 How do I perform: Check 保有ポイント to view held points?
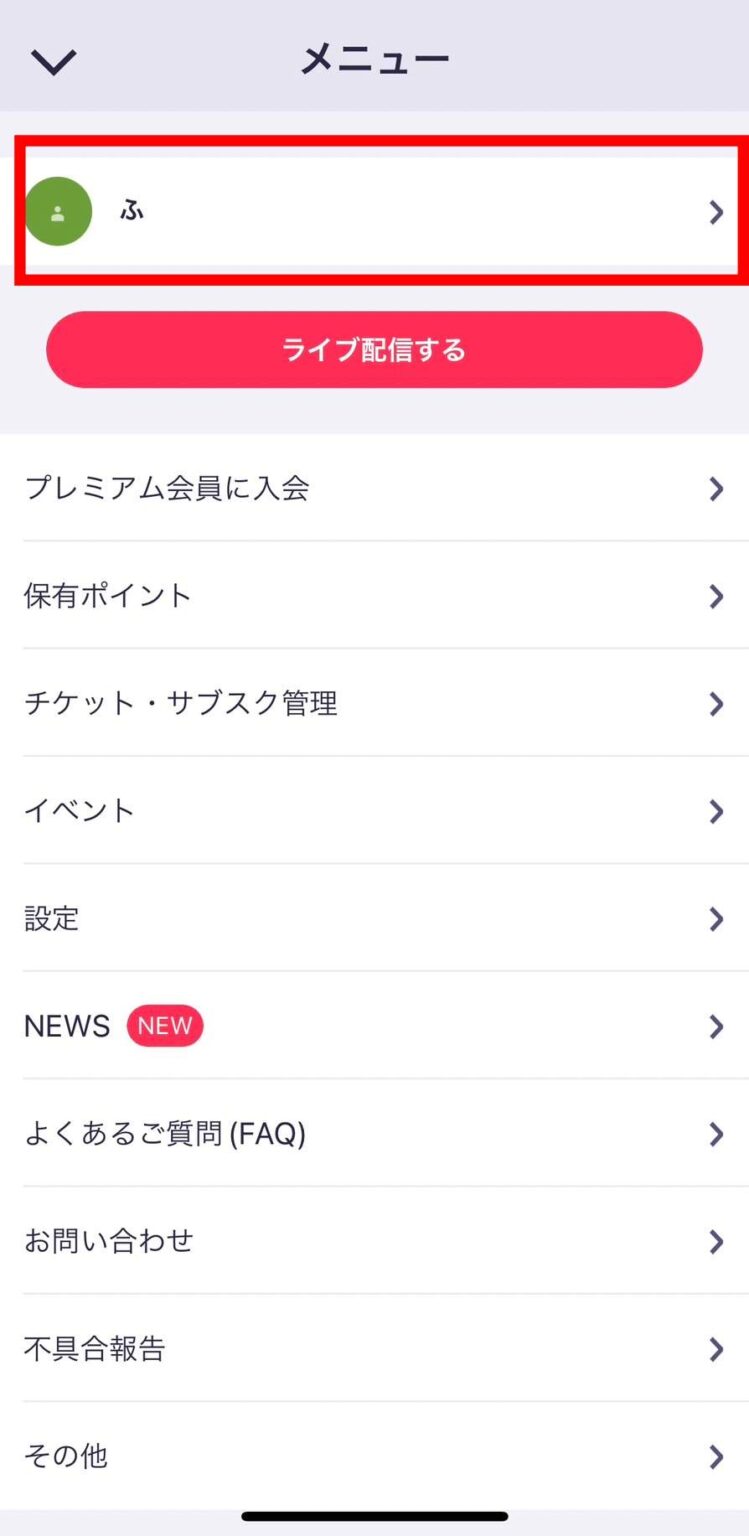pos(374,596)
